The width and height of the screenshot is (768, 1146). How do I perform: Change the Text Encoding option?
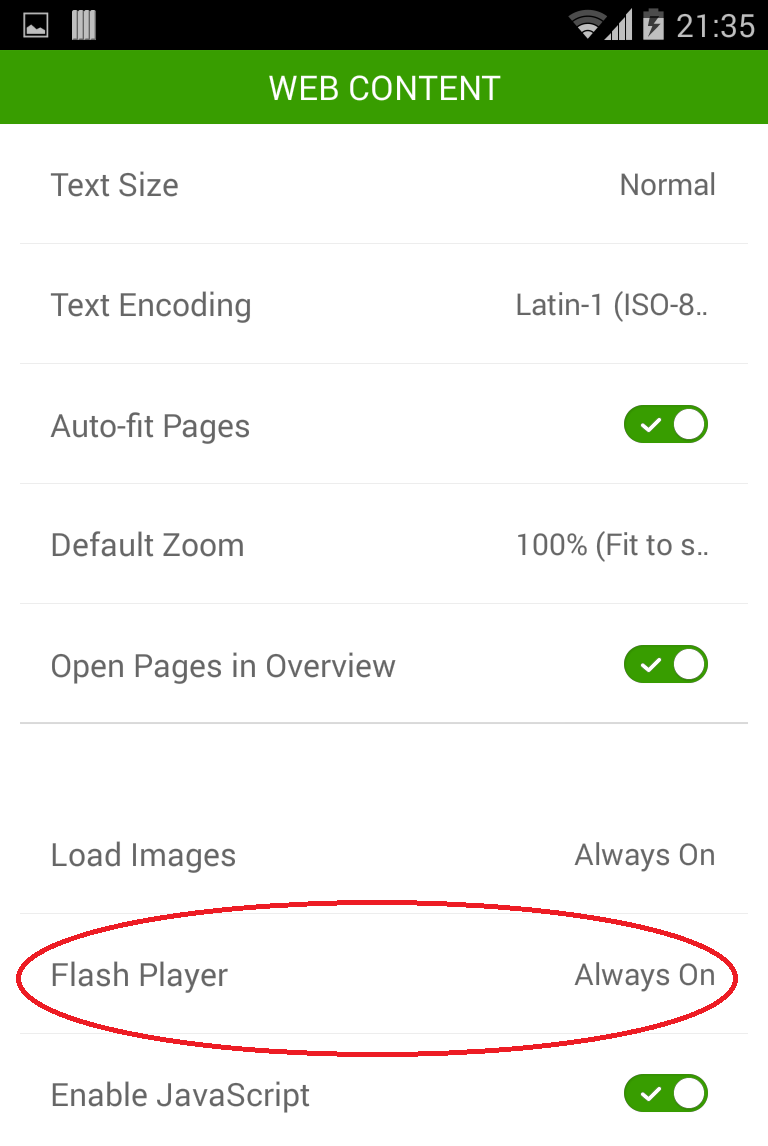pyautogui.click(x=384, y=305)
